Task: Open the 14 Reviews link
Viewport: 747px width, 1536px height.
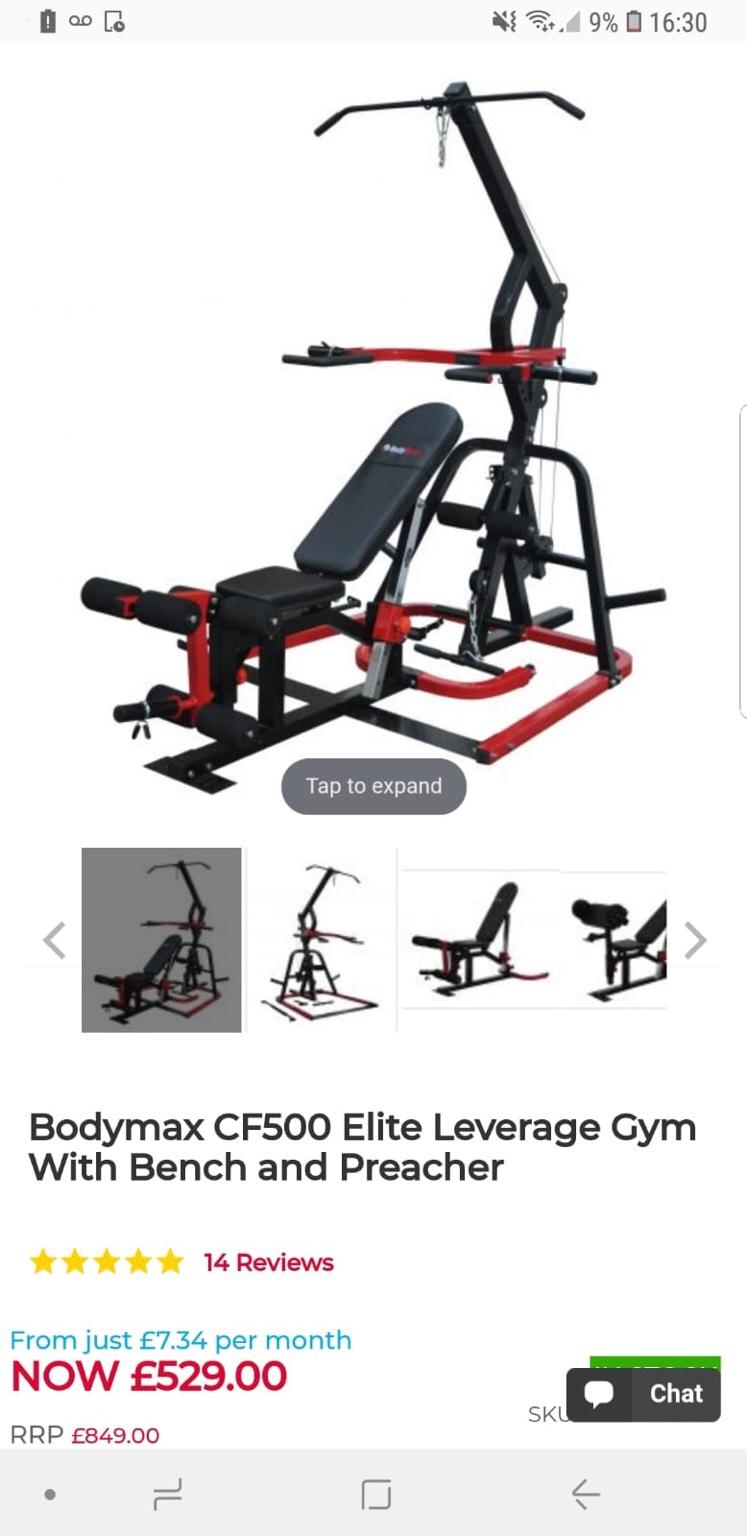Action: (x=268, y=1262)
